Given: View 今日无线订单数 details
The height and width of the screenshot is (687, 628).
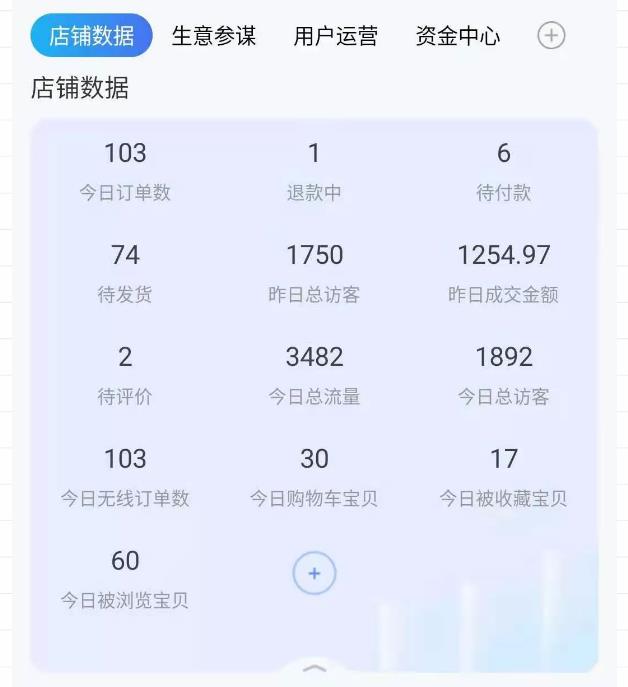Looking at the screenshot, I should pyautogui.click(x=125, y=477).
